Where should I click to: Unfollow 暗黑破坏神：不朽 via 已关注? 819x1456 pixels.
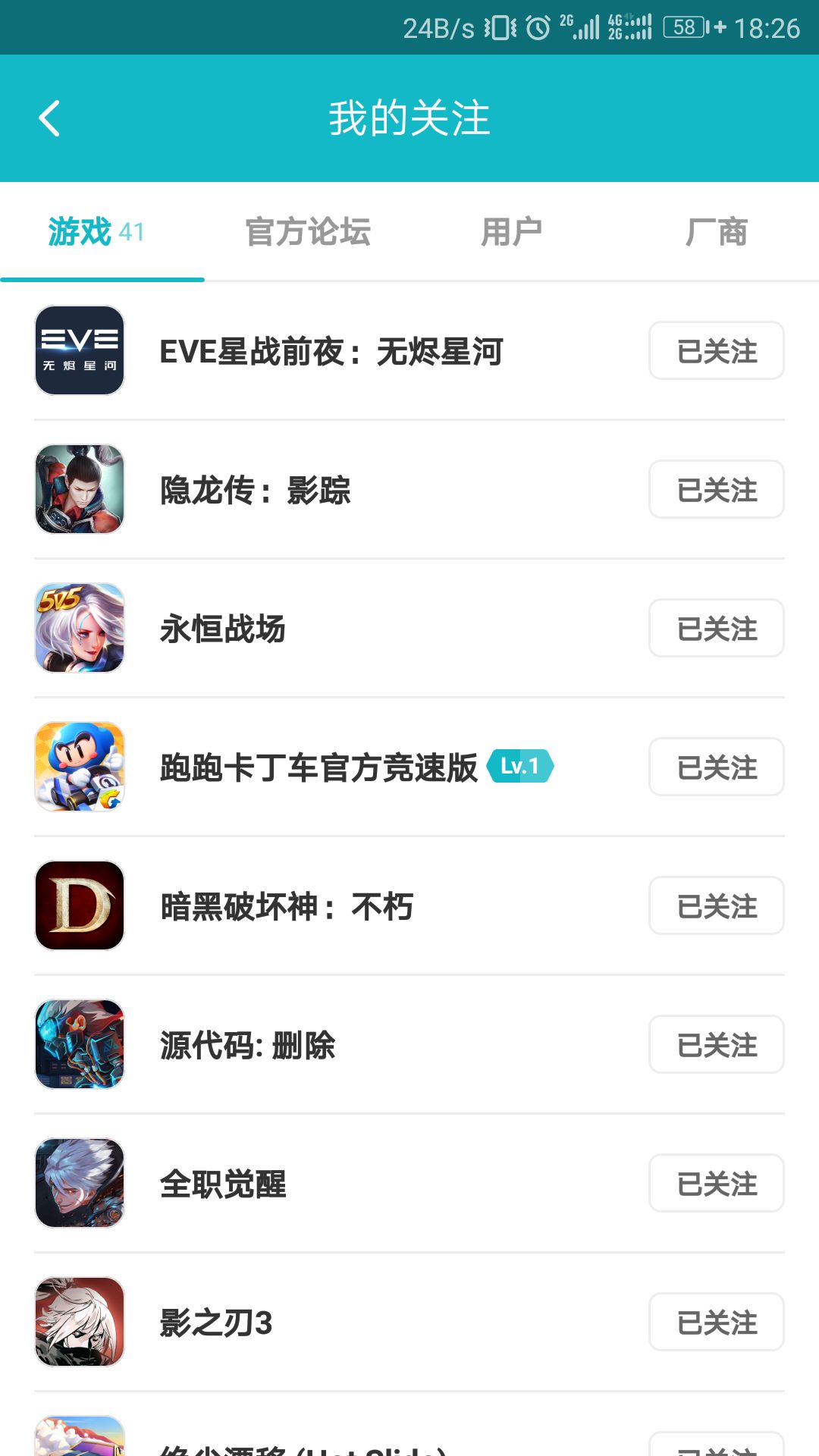pyautogui.click(x=716, y=906)
